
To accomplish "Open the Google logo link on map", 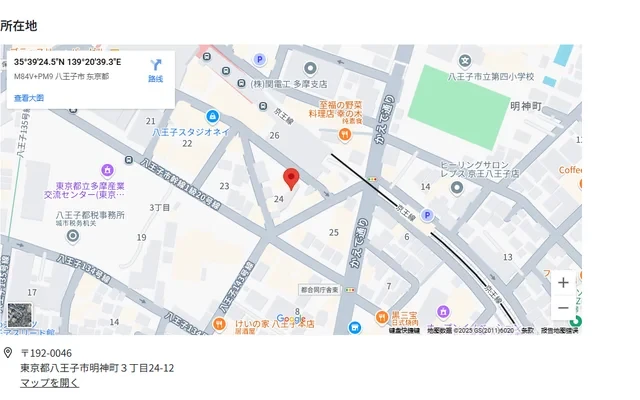I will pos(291,320).
